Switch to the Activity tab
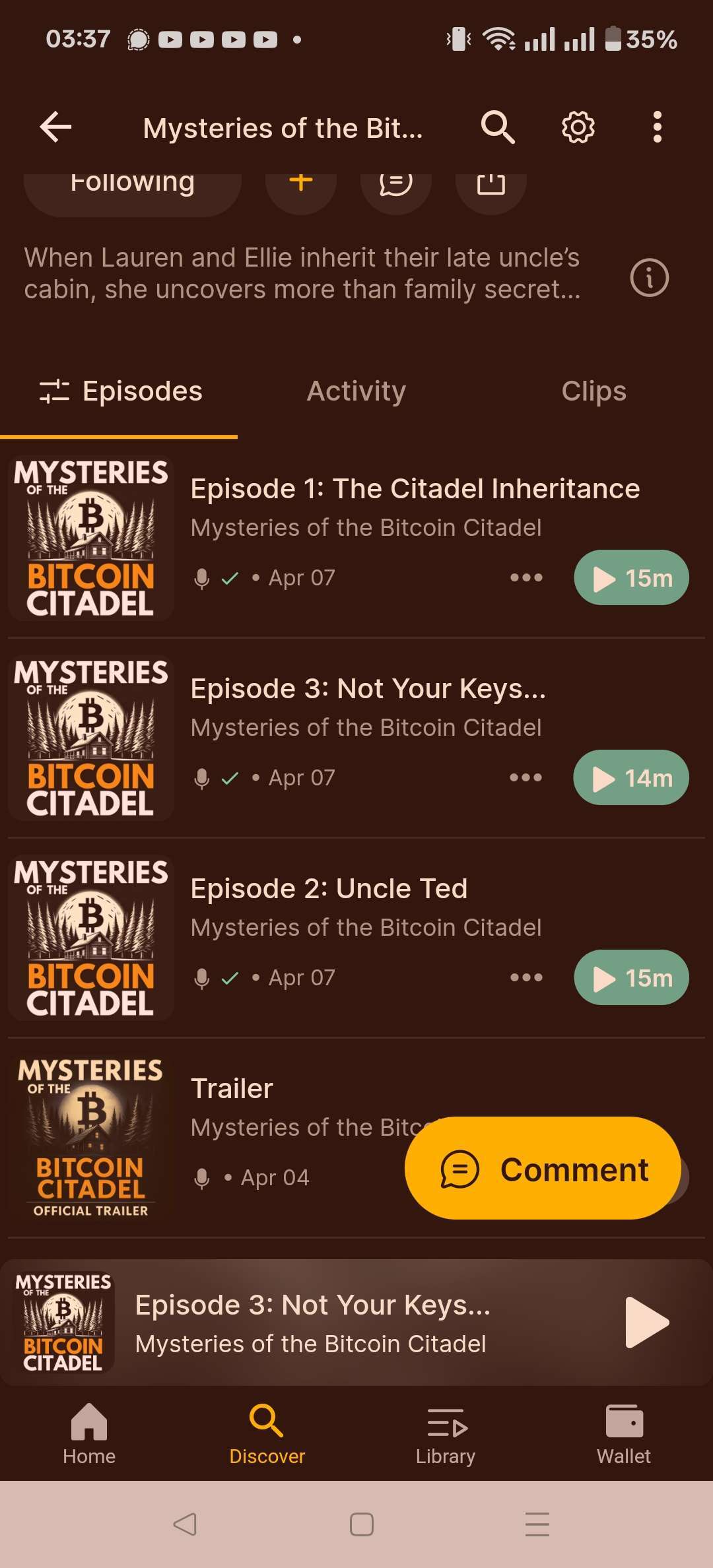The width and height of the screenshot is (713, 1568). [x=356, y=391]
